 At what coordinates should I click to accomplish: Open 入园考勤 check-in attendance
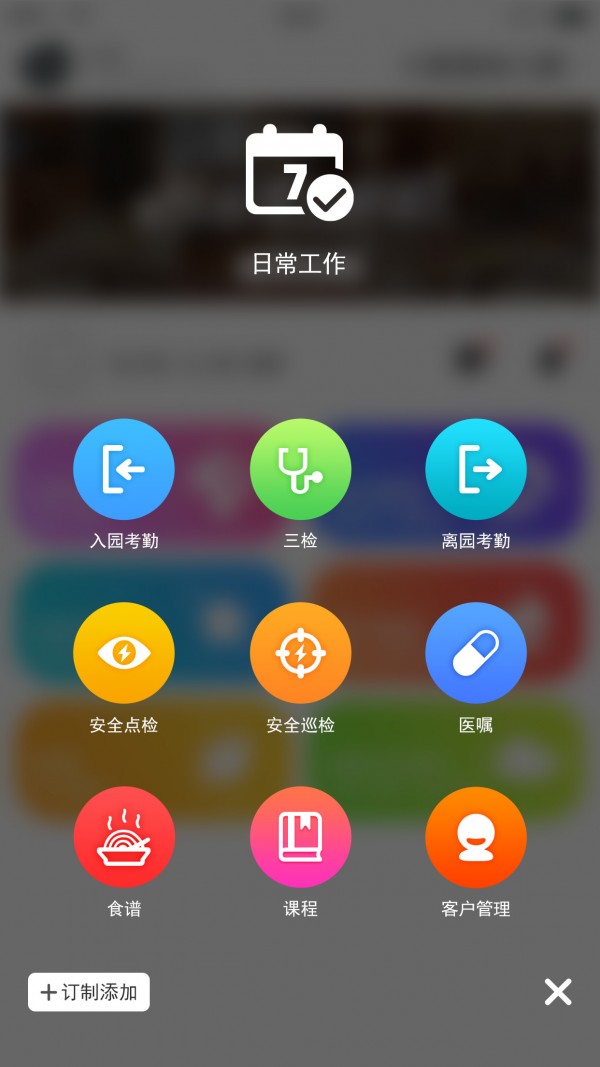[x=124, y=469]
